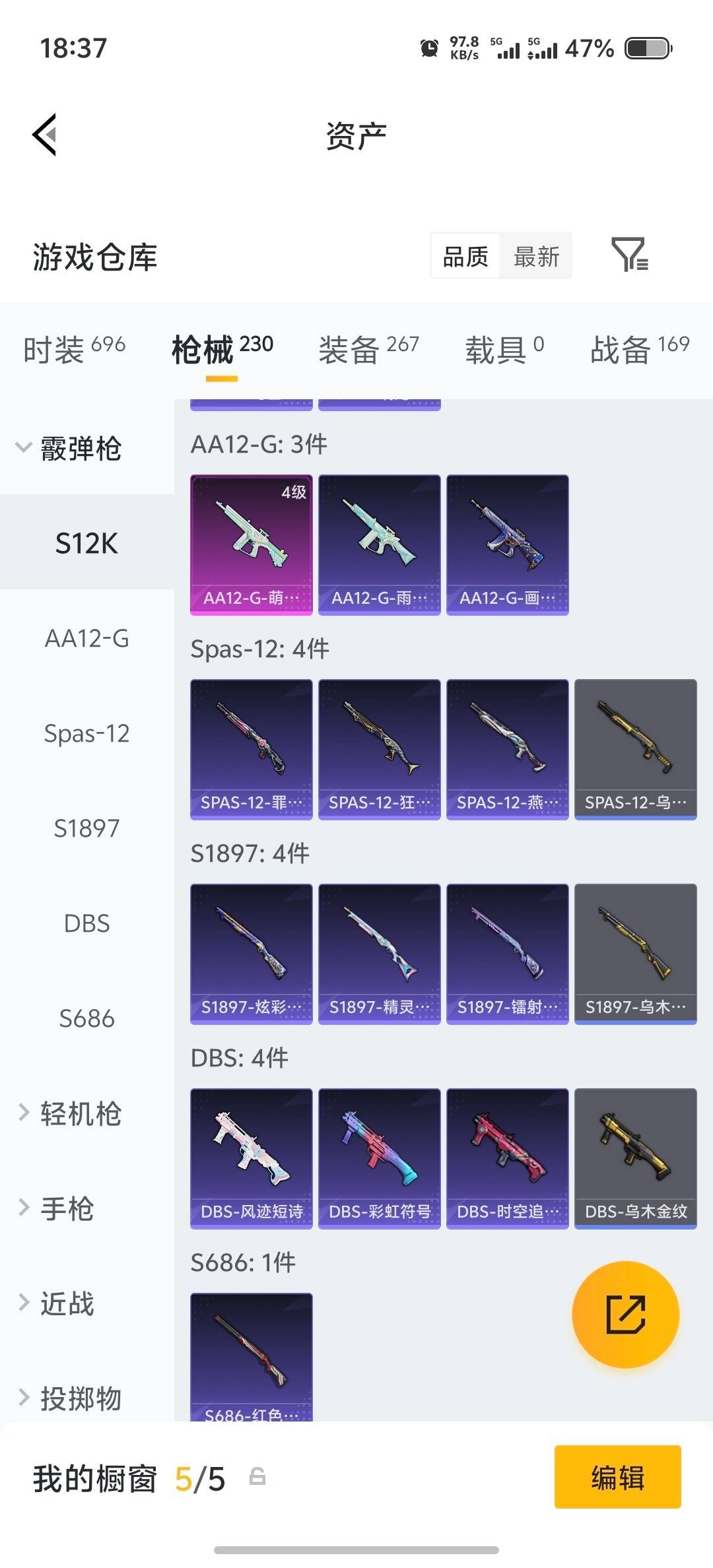Sort items by 最新

(x=536, y=256)
